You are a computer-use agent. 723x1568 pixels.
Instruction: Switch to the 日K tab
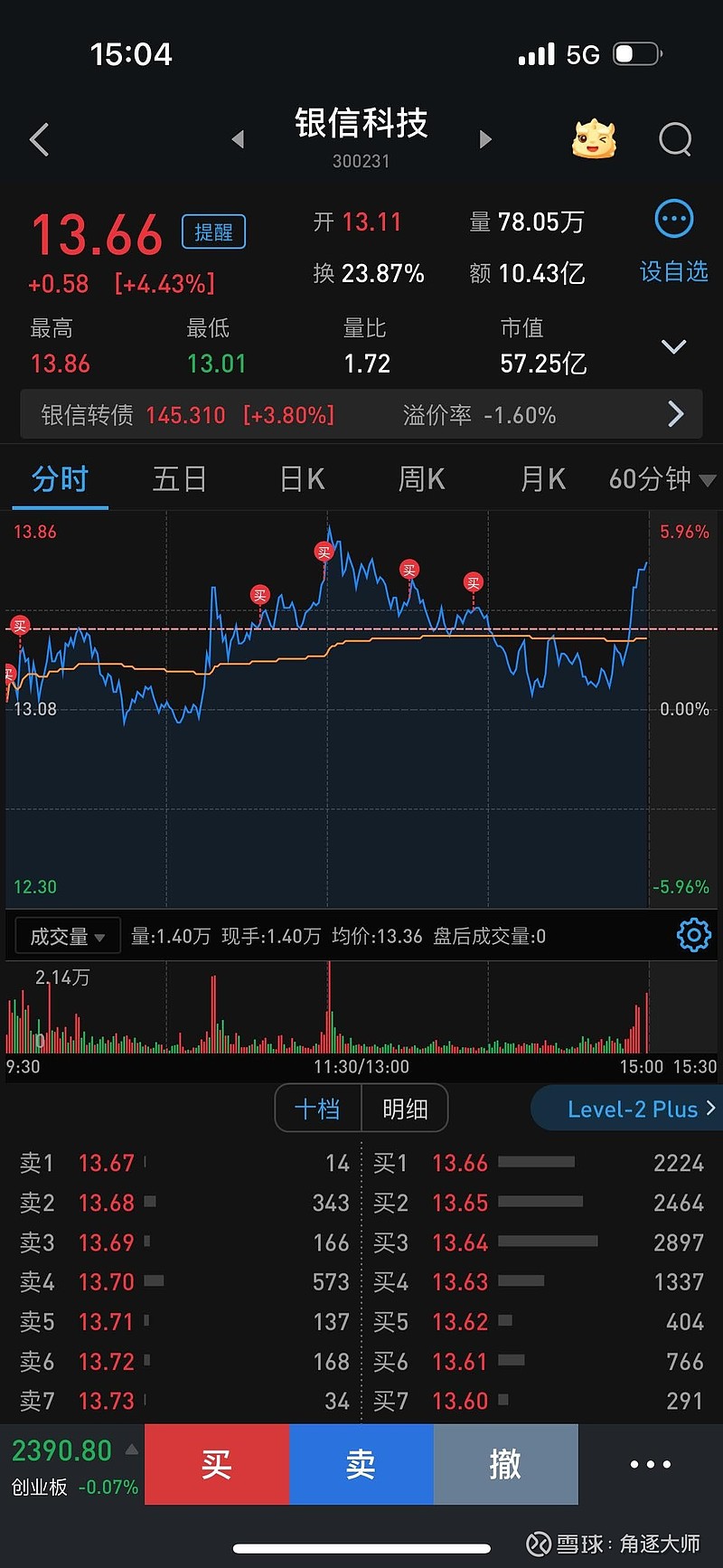click(x=301, y=479)
